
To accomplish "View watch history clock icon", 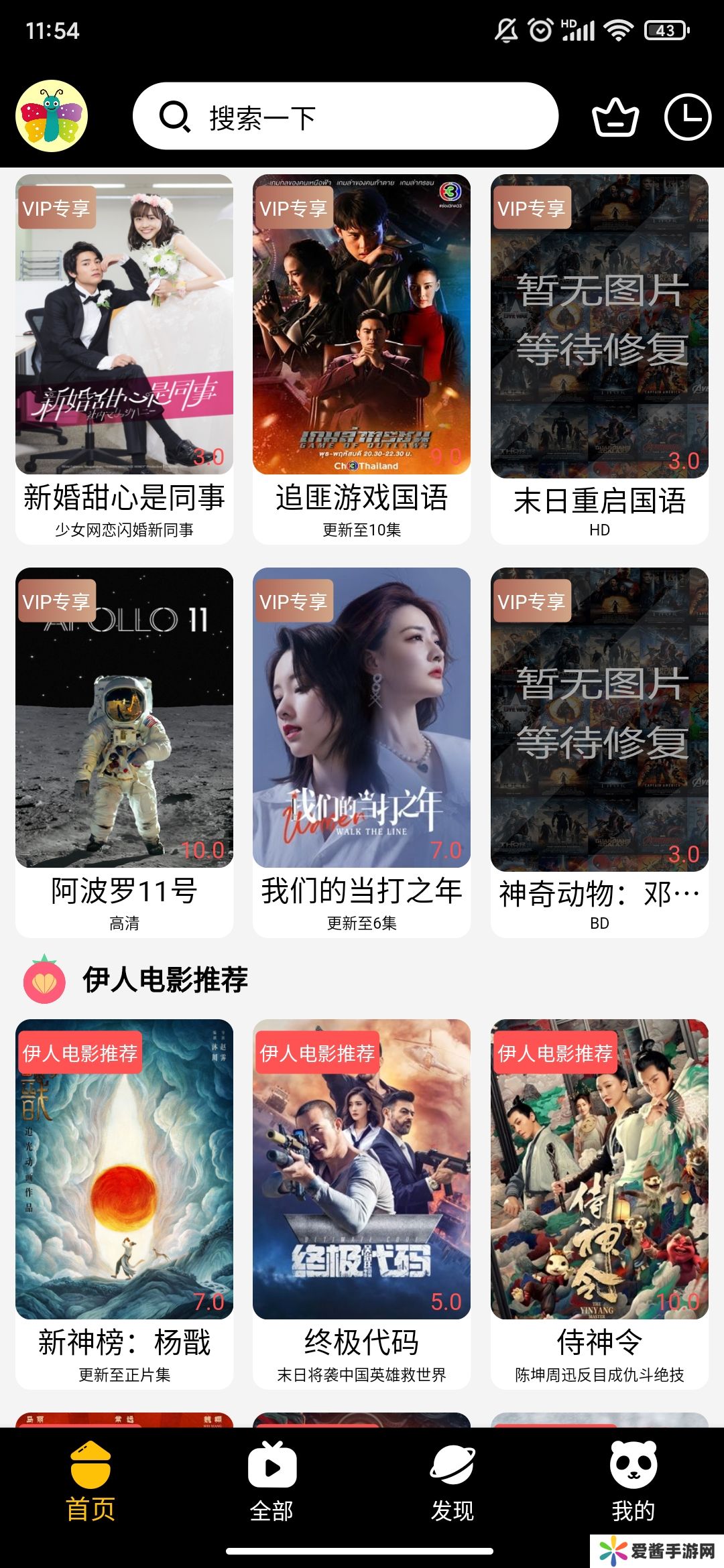I will 687,117.
